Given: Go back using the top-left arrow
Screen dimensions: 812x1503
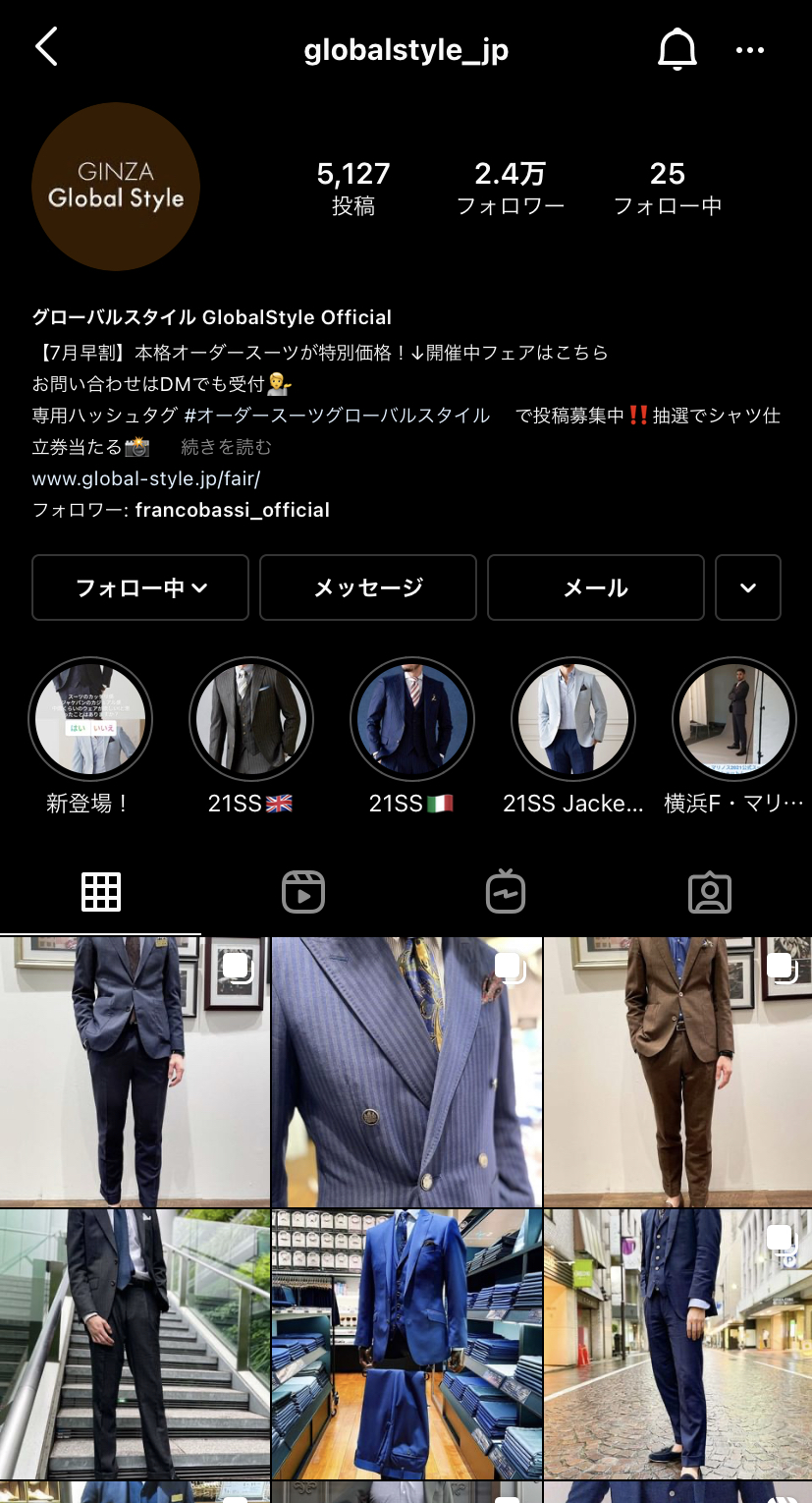Looking at the screenshot, I should coord(46,47).
